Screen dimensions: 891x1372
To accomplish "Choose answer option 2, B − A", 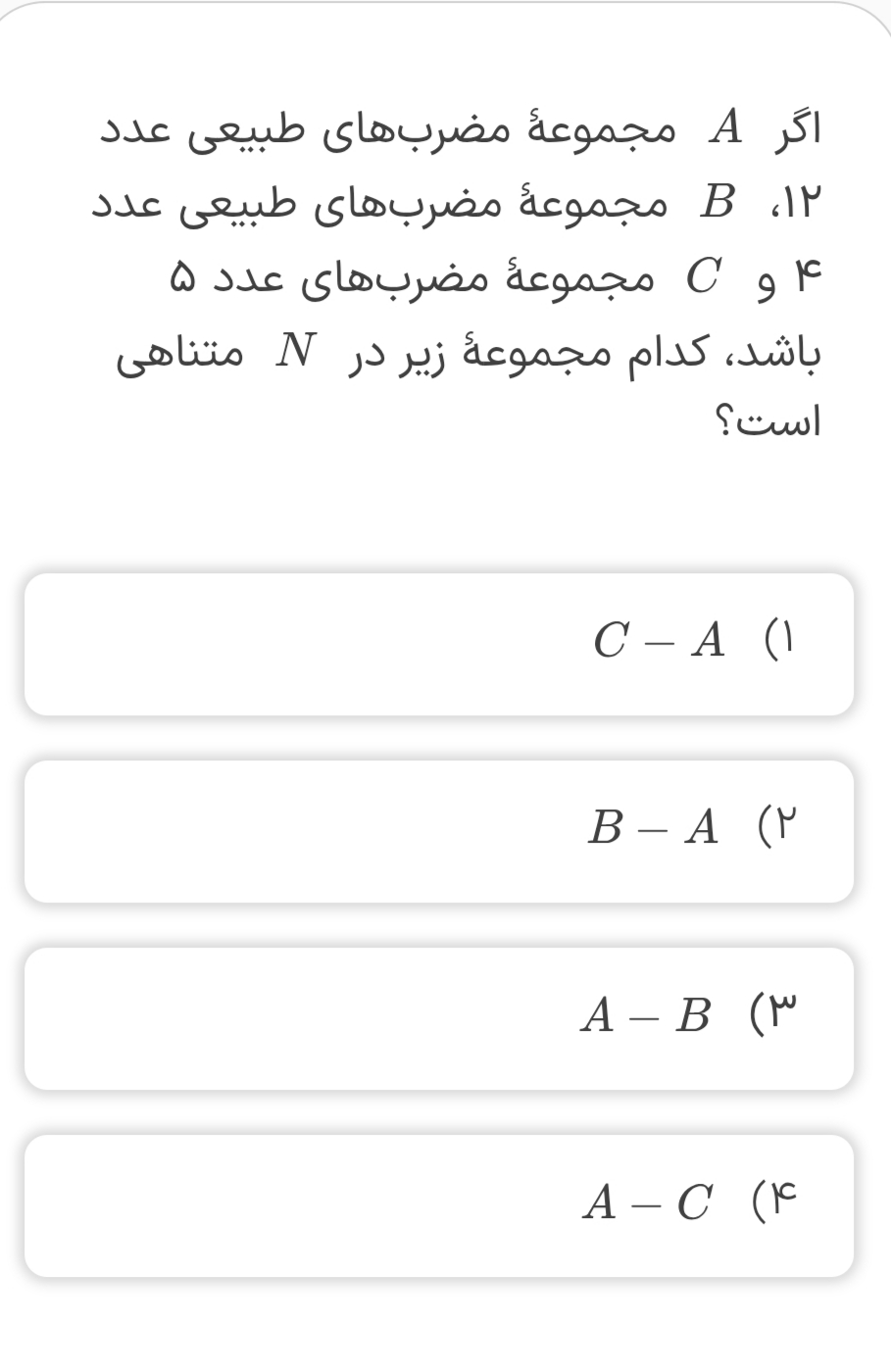I will [x=439, y=831].
